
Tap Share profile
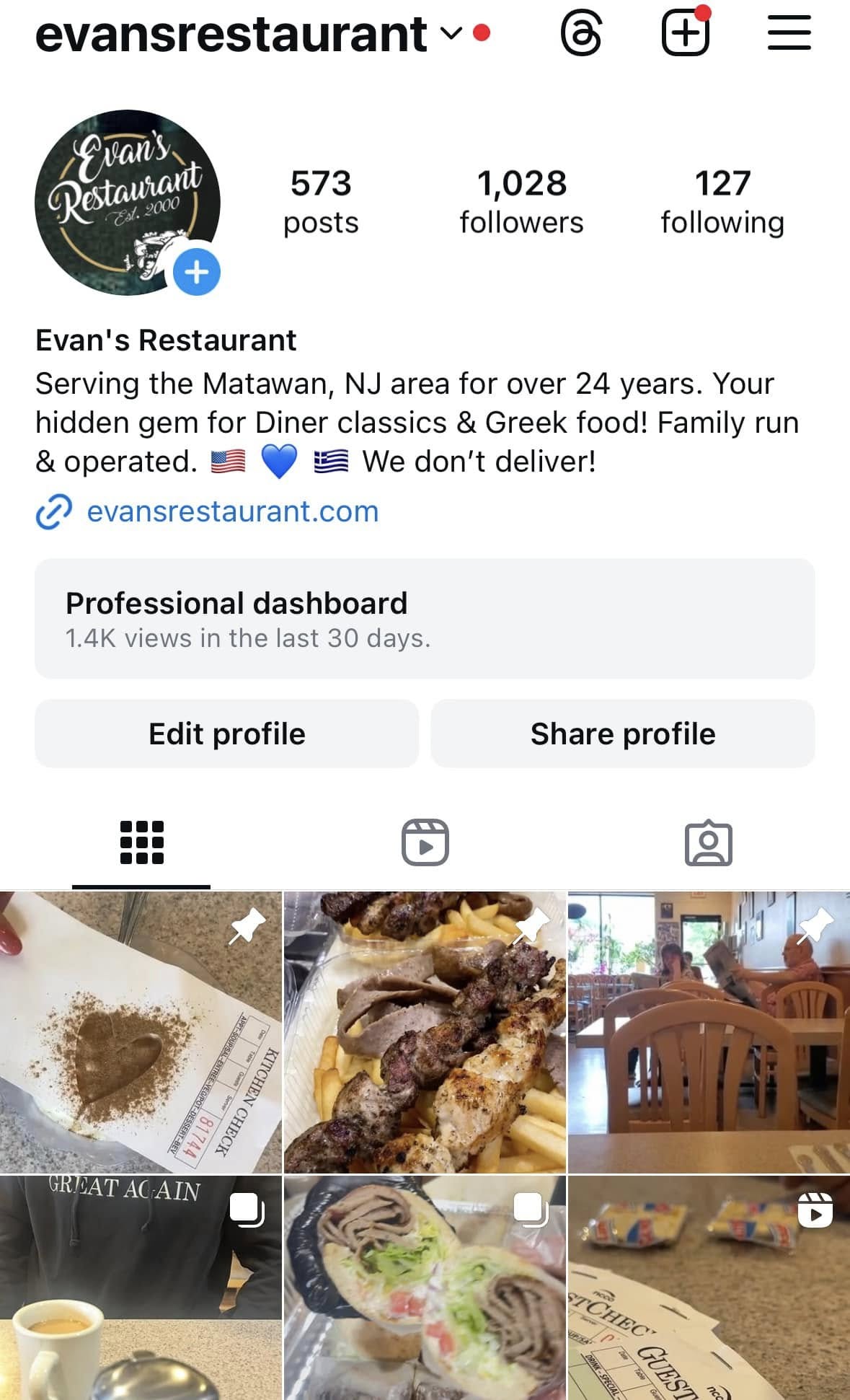tap(623, 734)
